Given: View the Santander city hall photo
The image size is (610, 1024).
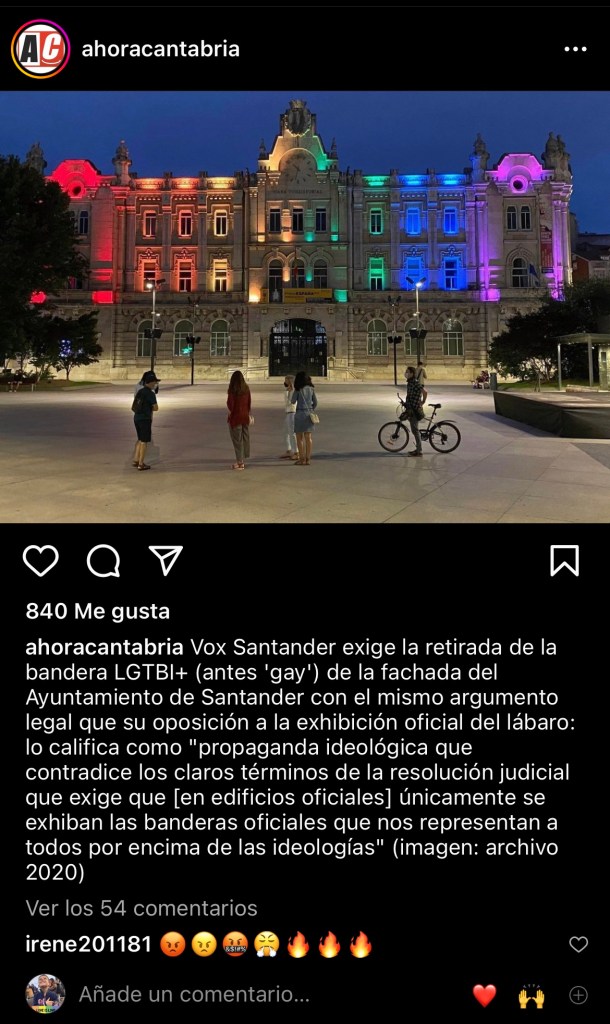Looking at the screenshot, I should tap(305, 307).
